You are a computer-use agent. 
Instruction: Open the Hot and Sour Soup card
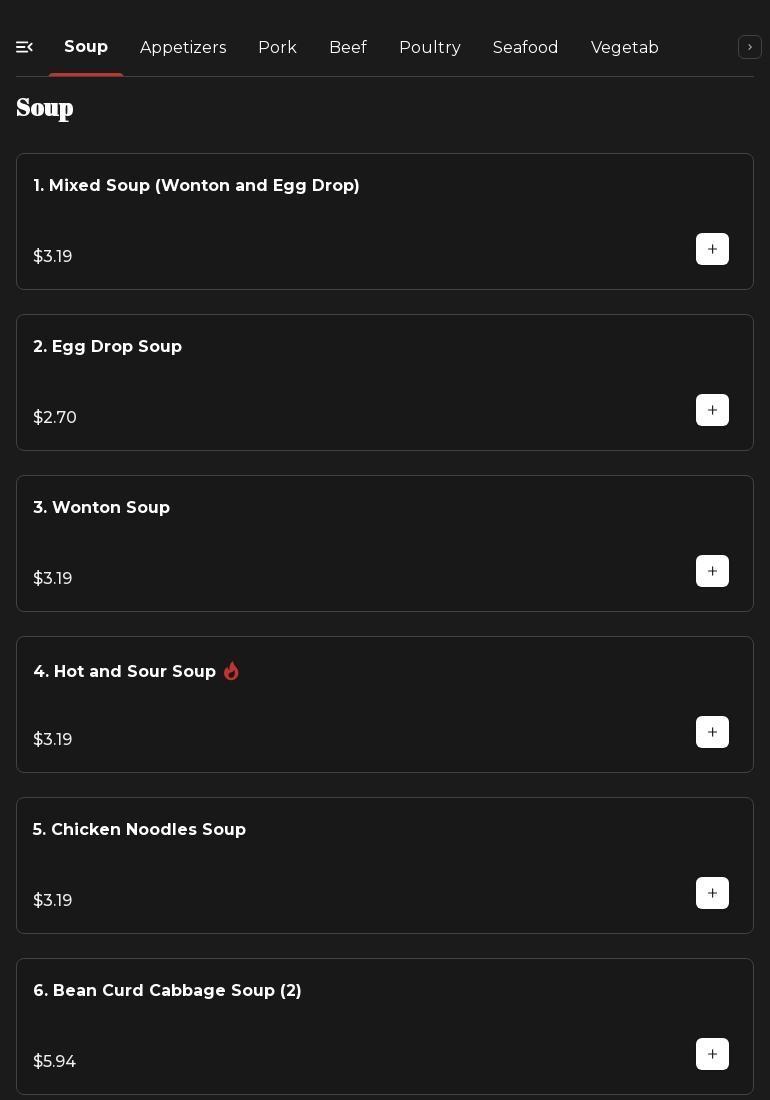300,703
